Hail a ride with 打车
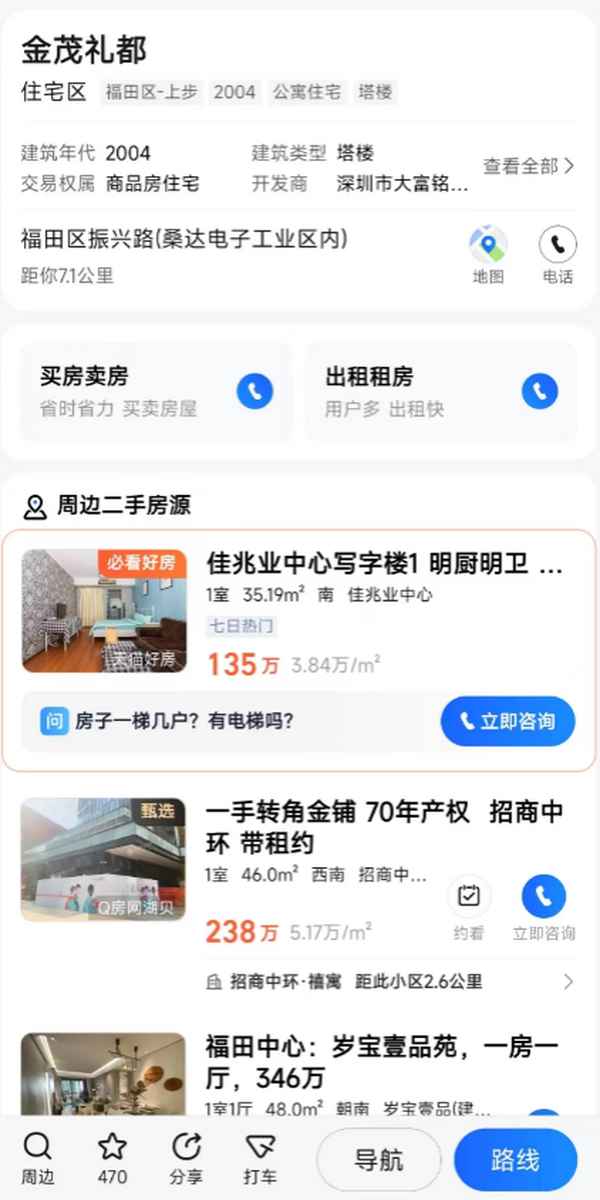The height and width of the screenshot is (1200, 600). coord(260,1158)
